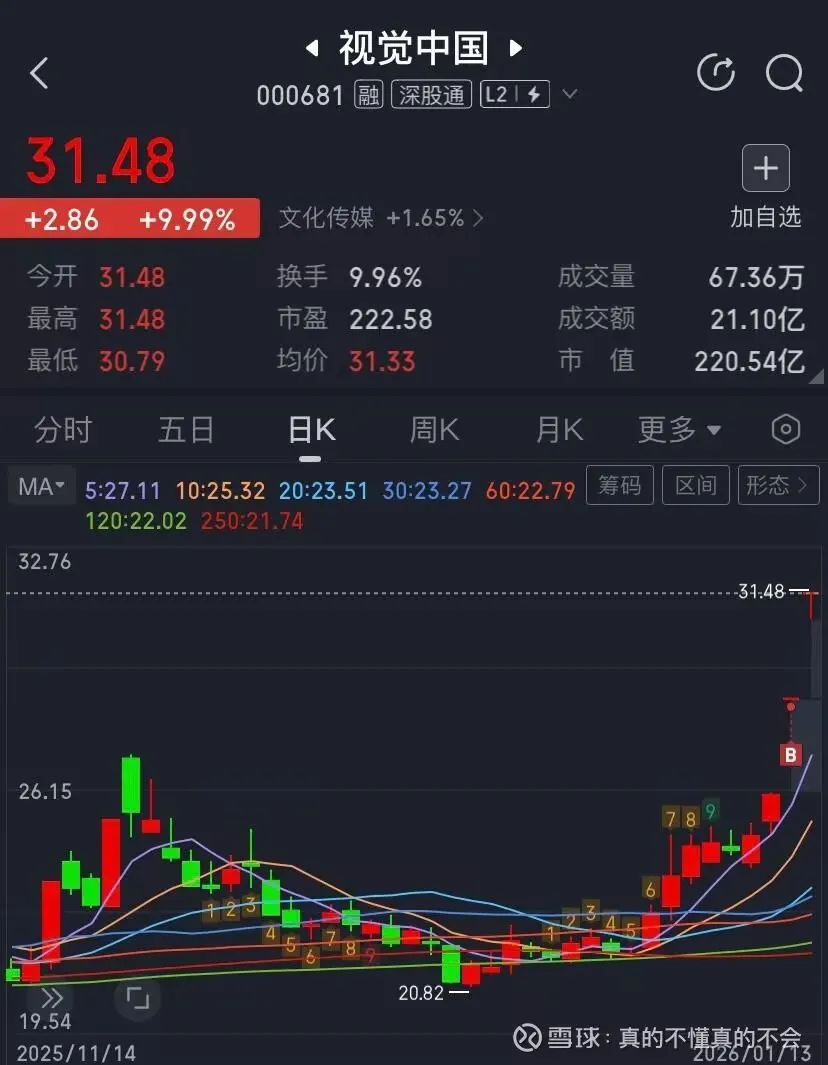Go back using the top-left arrow

click(x=40, y=73)
